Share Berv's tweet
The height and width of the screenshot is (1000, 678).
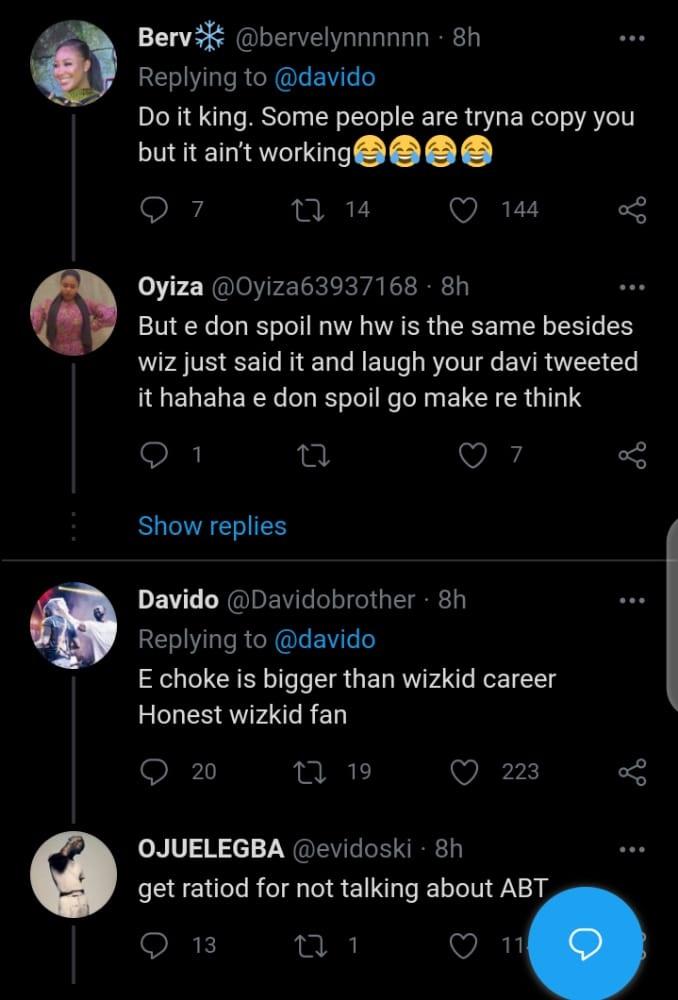(632, 209)
